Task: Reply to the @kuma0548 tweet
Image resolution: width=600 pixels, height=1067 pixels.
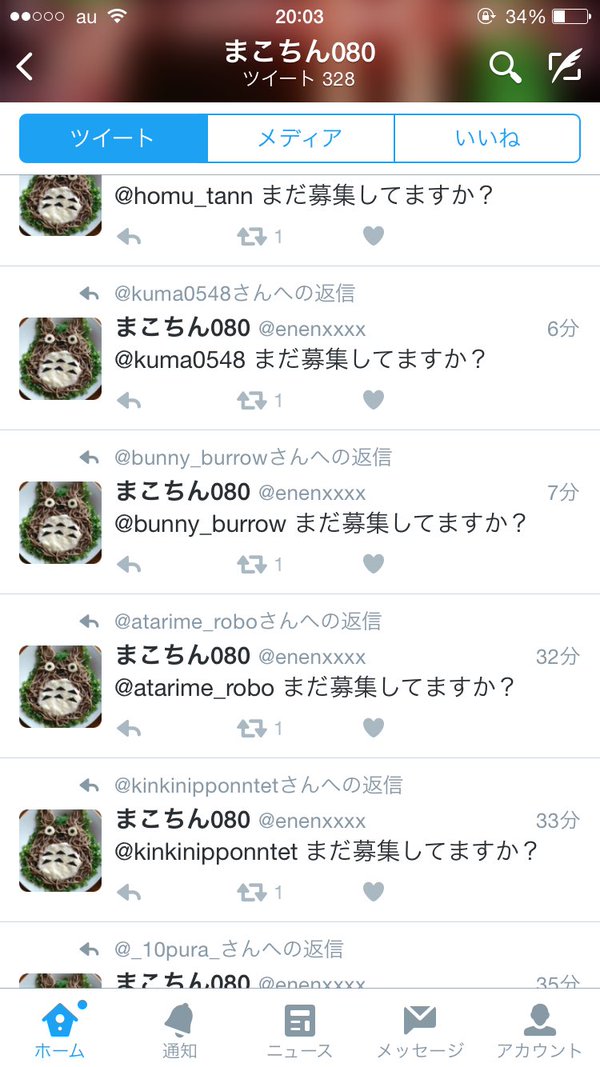Action: pyautogui.click(x=129, y=401)
